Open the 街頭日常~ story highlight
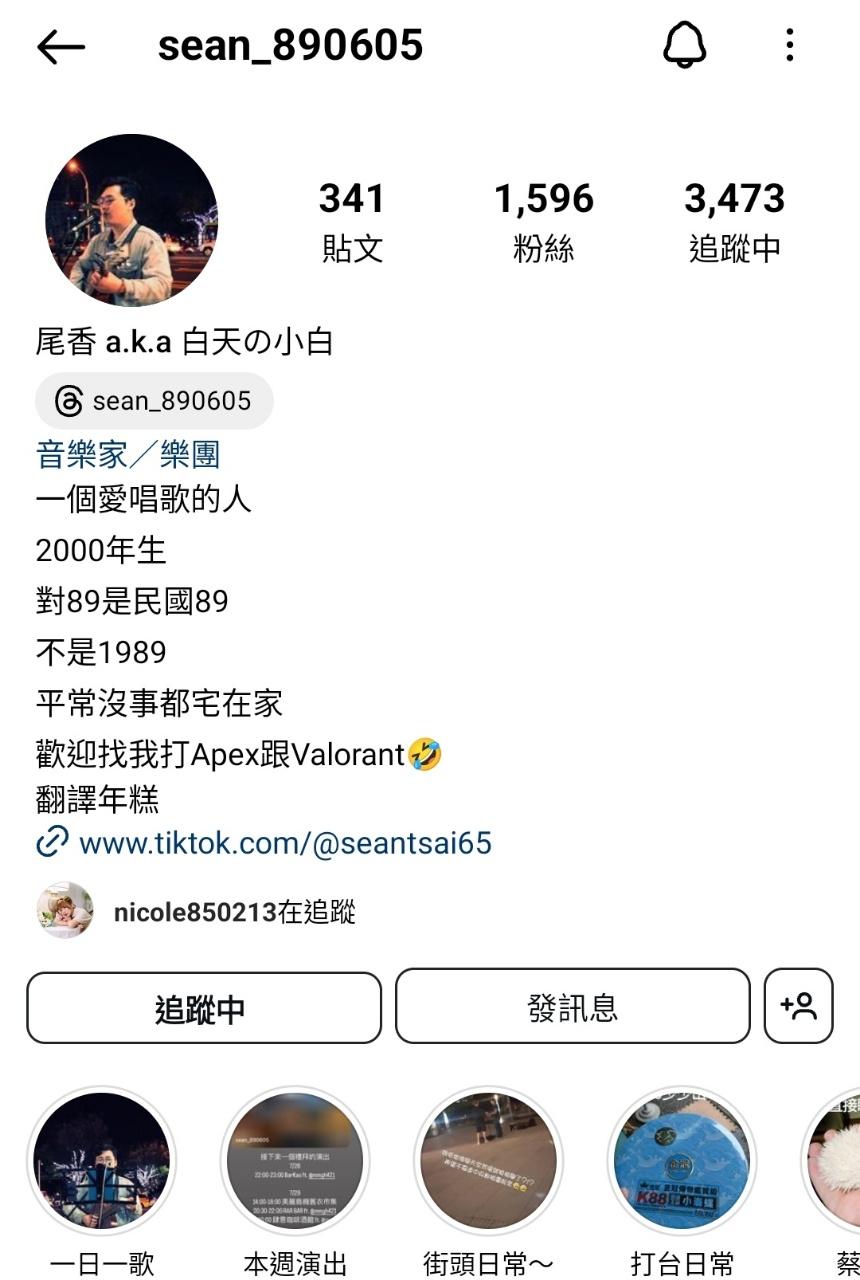The width and height of the screenshot is (860, 1280). pyautogui.click(x=489, y=1162)
